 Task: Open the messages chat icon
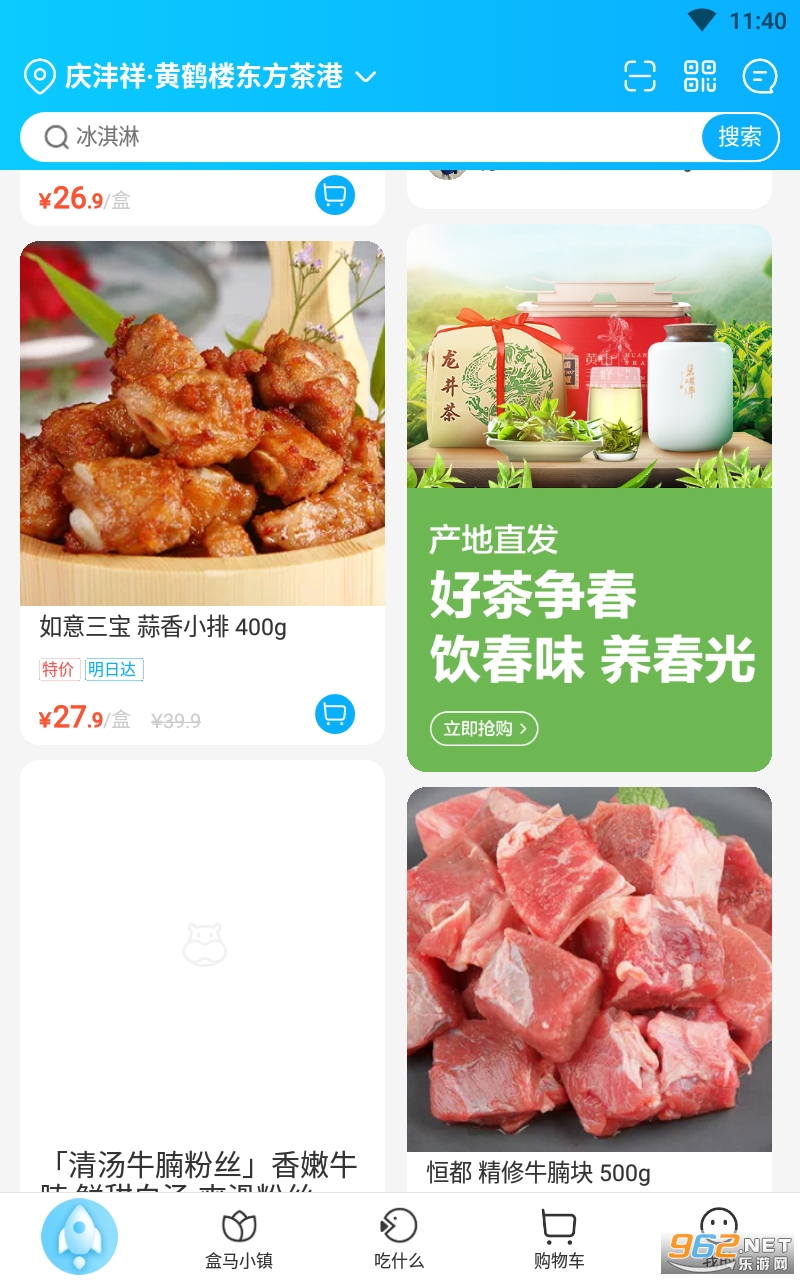pos(760,76)
